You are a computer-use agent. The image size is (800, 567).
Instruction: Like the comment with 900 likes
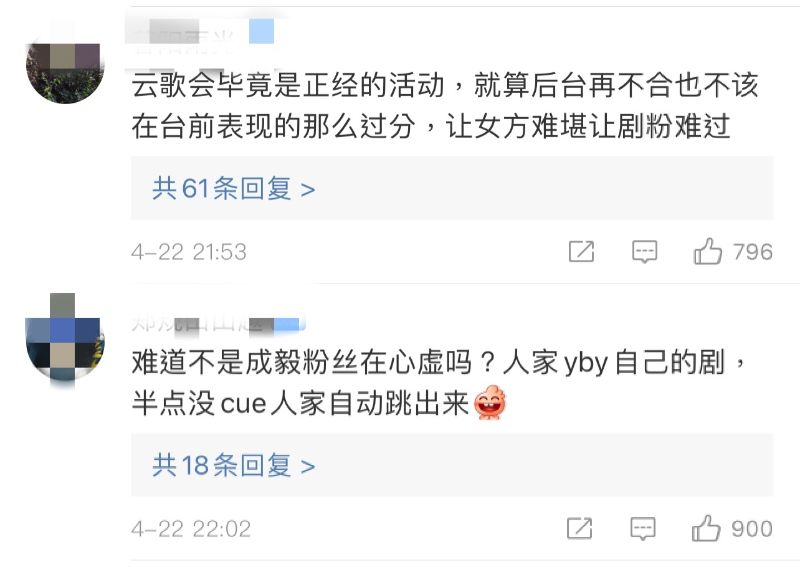[708, 528]
